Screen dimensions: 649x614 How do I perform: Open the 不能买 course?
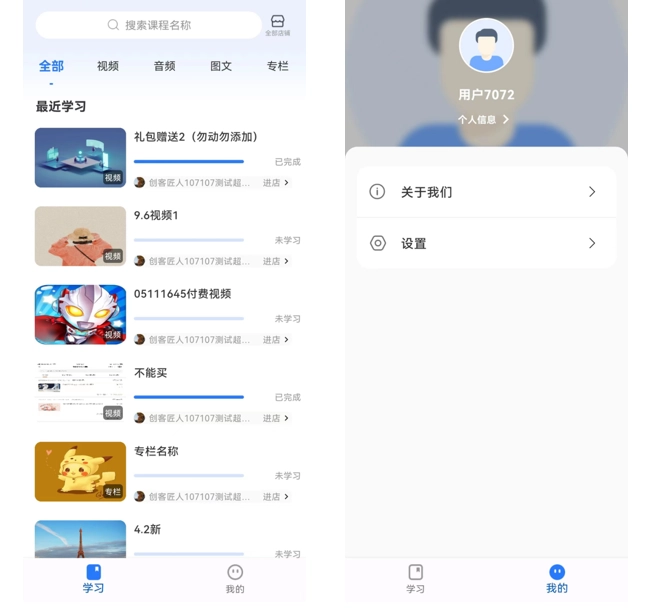point(151,373)
